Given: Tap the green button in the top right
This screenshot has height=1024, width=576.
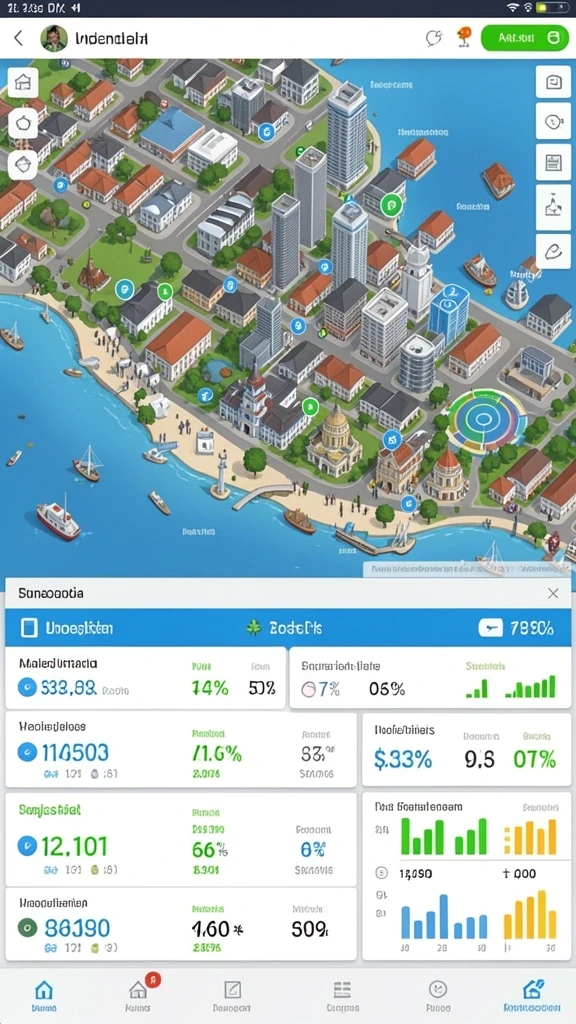Looking at the screenshot, I should (525, 38).
